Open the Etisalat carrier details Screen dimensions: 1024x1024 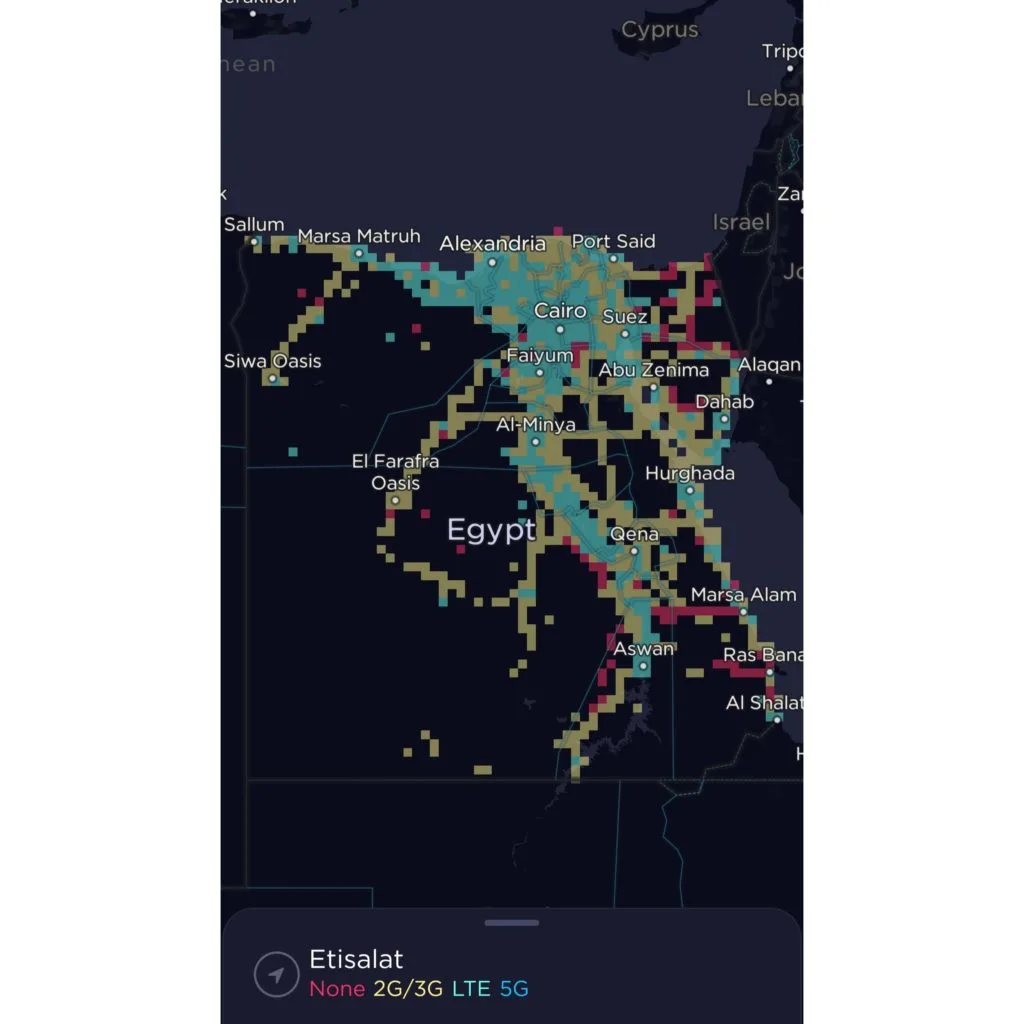click(357, 960)
